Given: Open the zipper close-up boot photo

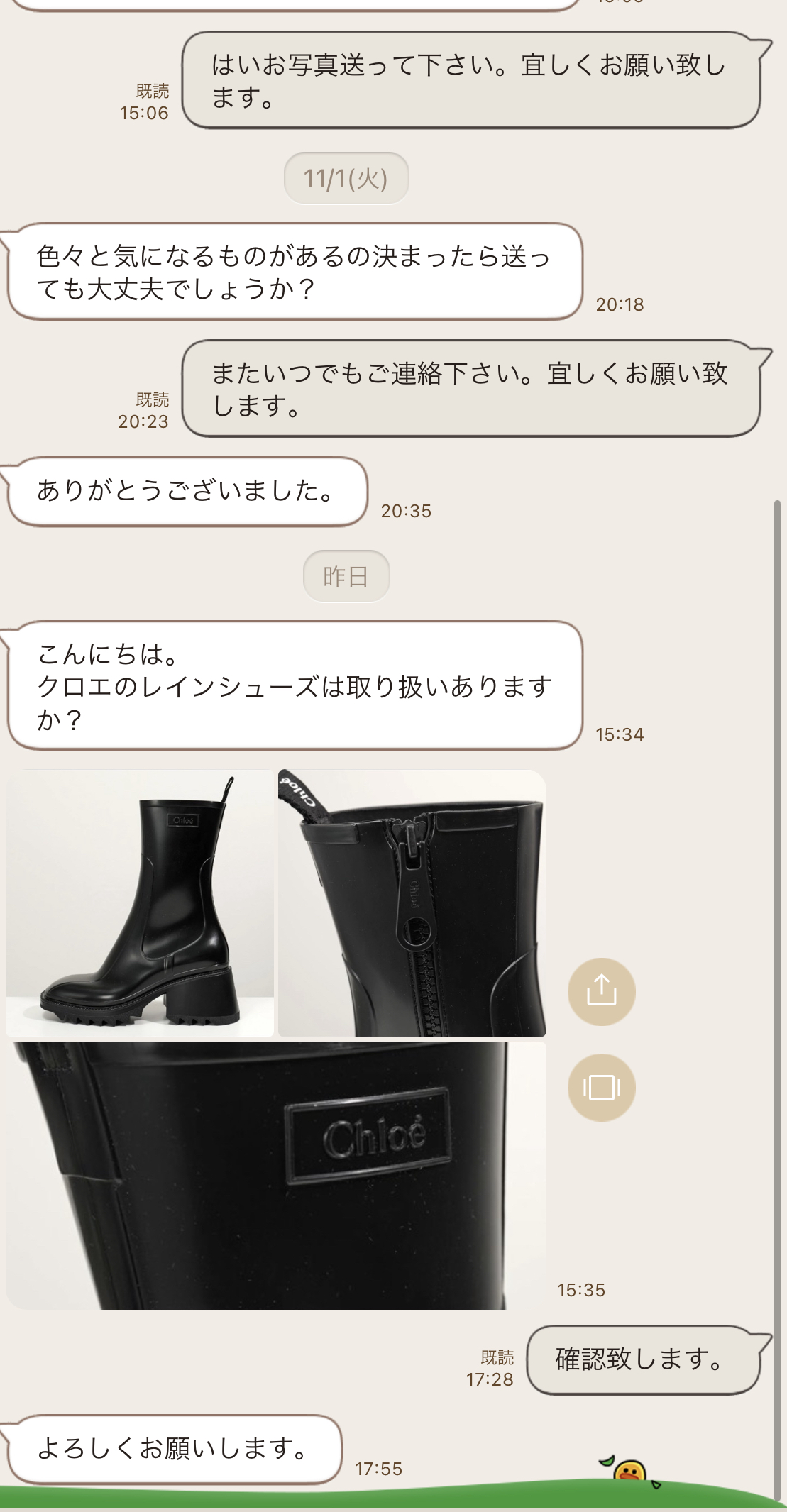Looking at the screenshot, I should (x=412, y=903).
